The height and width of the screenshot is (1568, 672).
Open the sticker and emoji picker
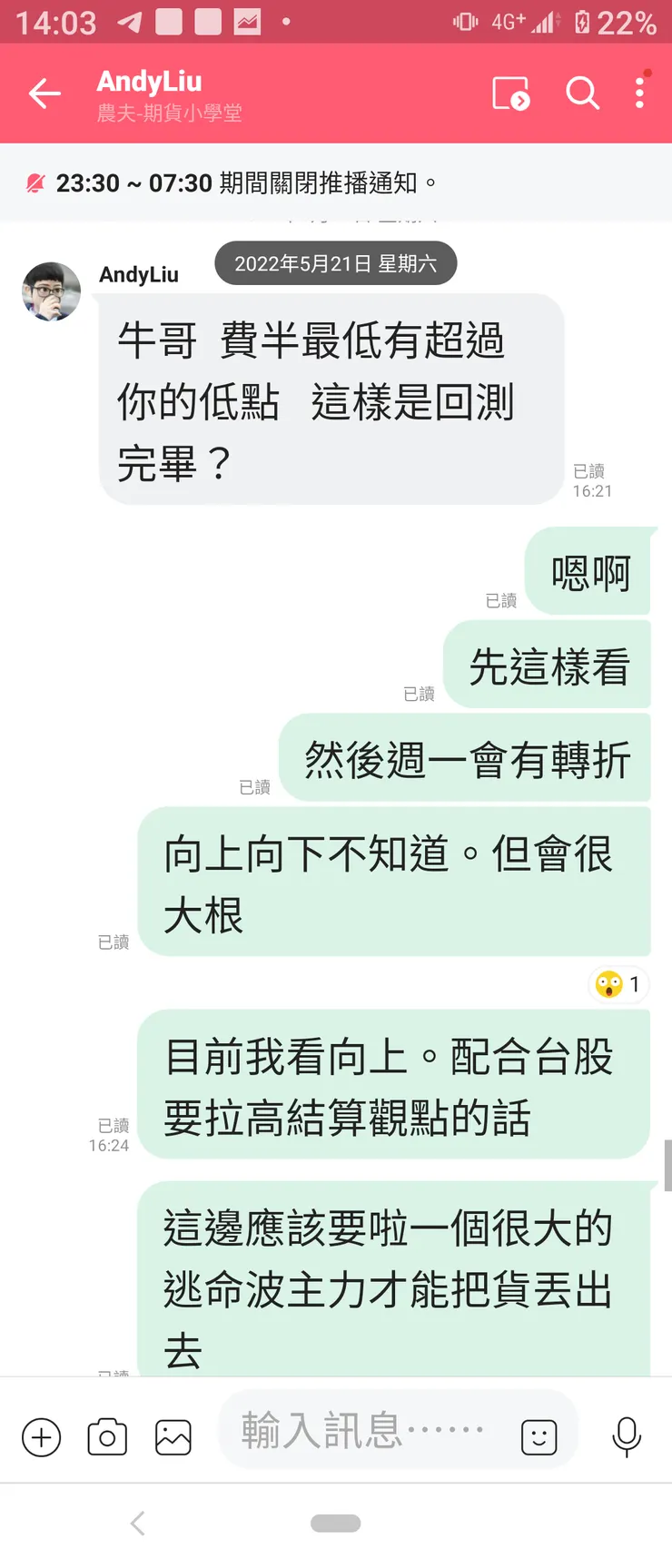pyautogui.click(x=538, y=1437)
